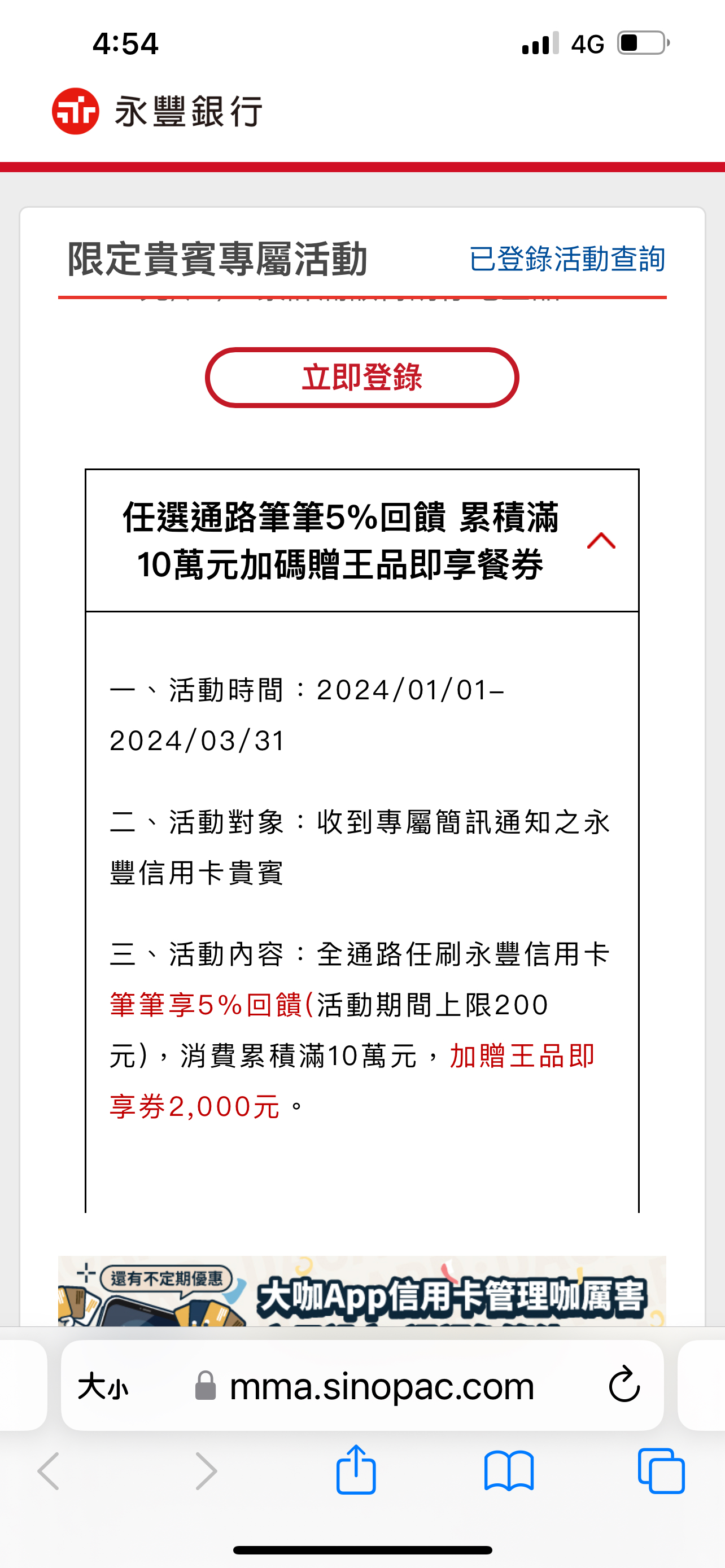Screen dimensions: 725x1568
Task: Open Safari bookmarks
Action: tap(509, 1471)
